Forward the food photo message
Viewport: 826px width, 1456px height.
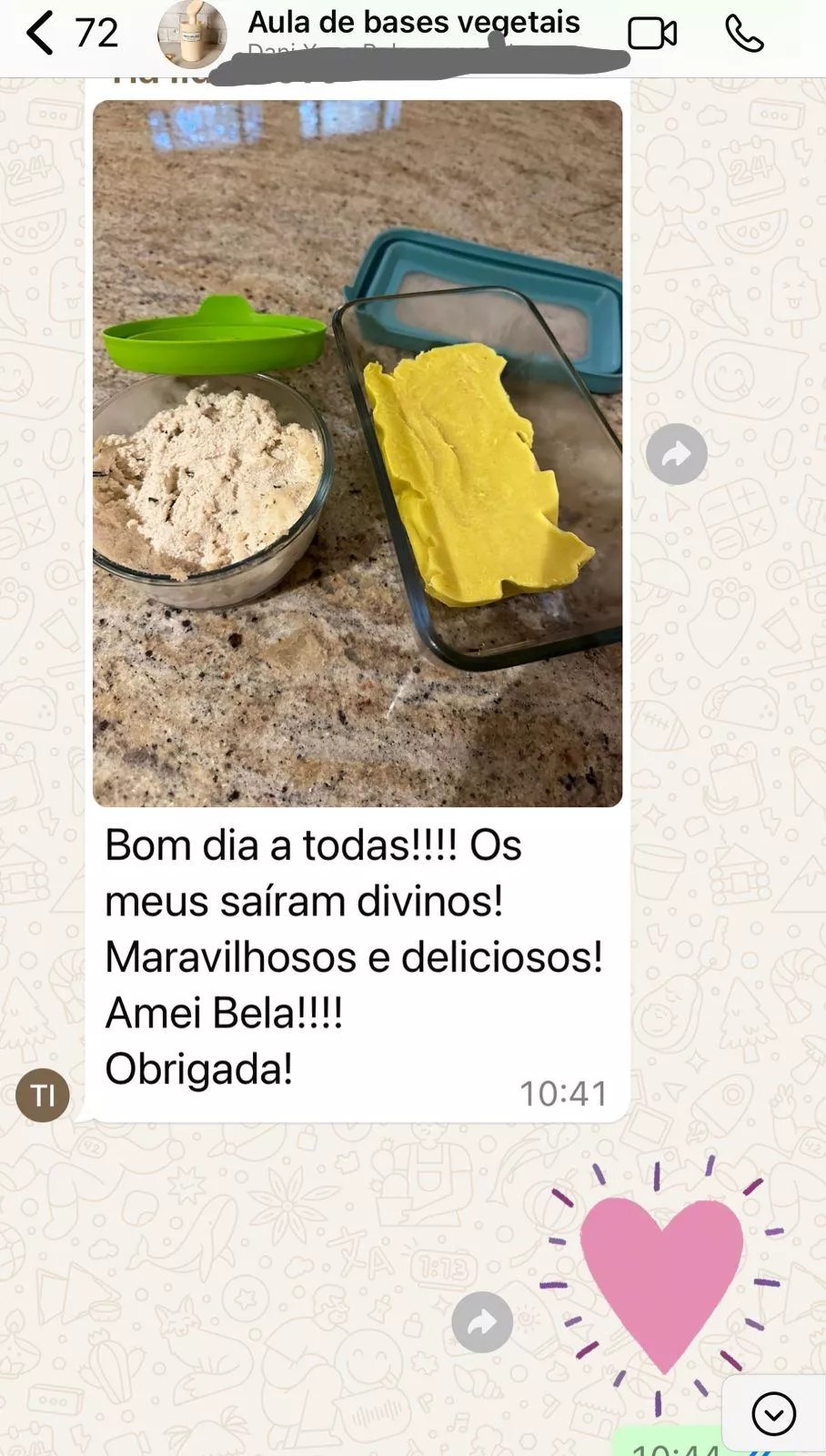click(x=676, y=454)
